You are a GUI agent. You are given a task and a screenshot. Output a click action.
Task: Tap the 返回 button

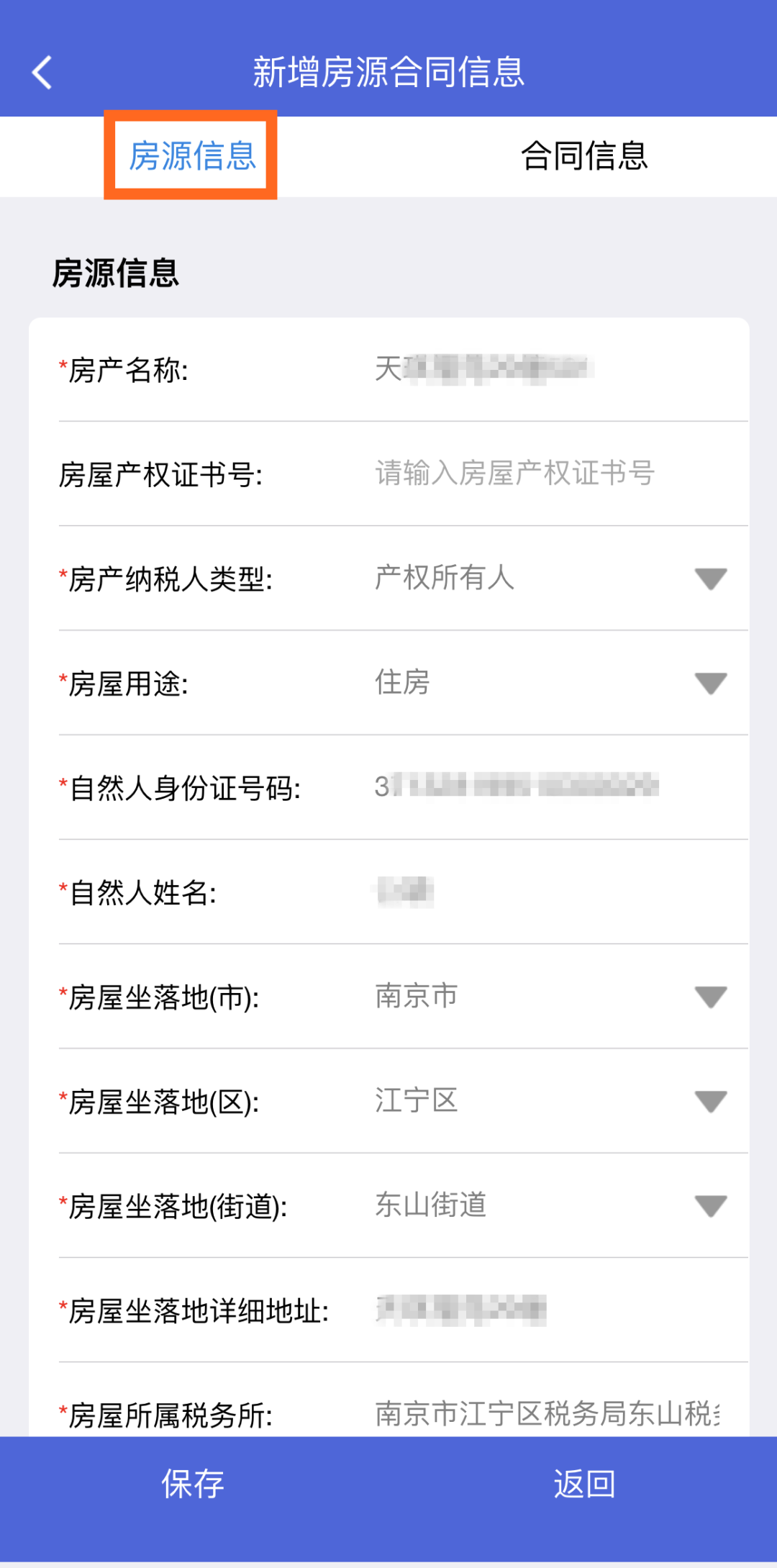(x=584, y=1484)
